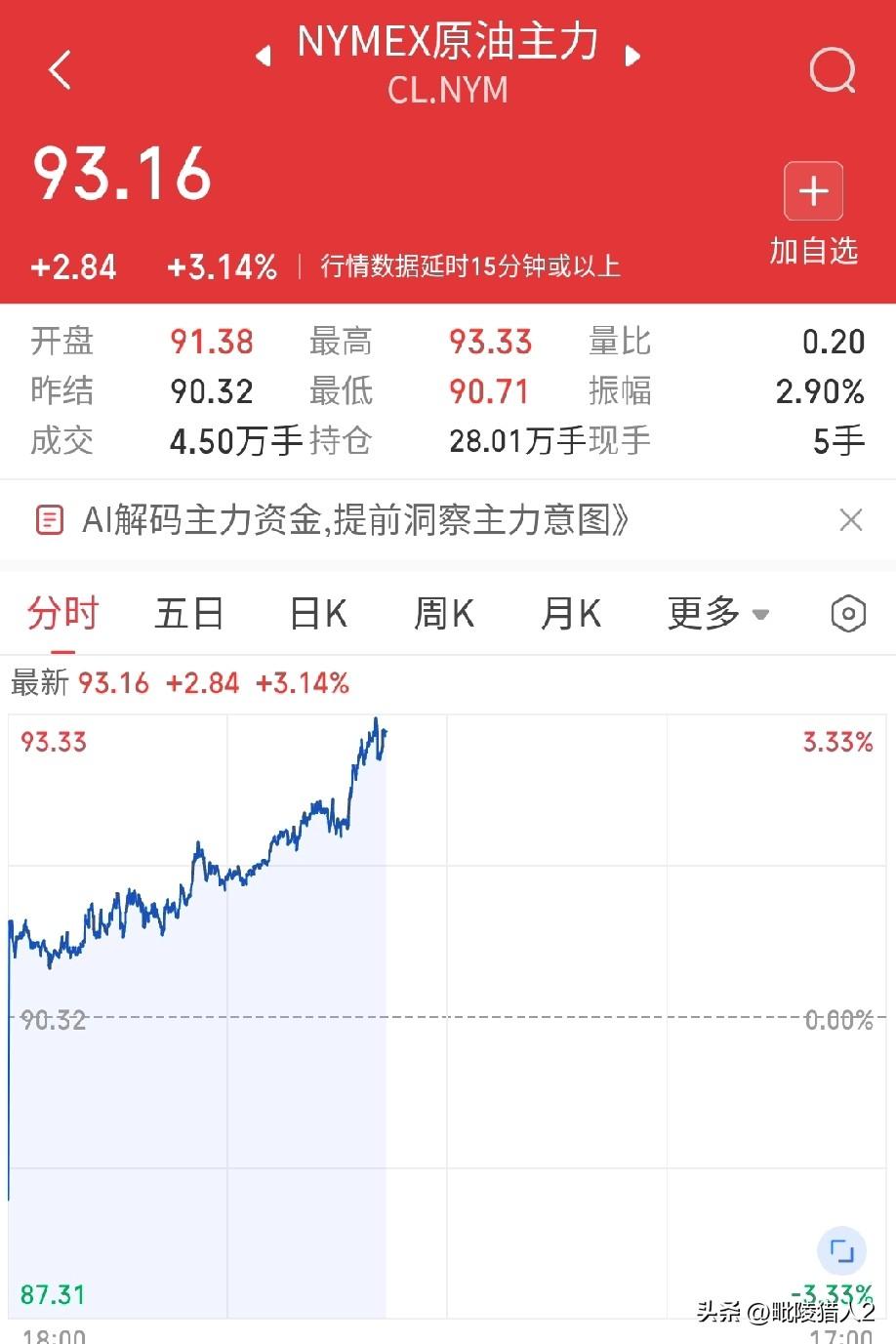This screenshot has width=896, height=1344.
Task: Enter fullscreen landscape chart mode
Action: (x=841, y=1250)
